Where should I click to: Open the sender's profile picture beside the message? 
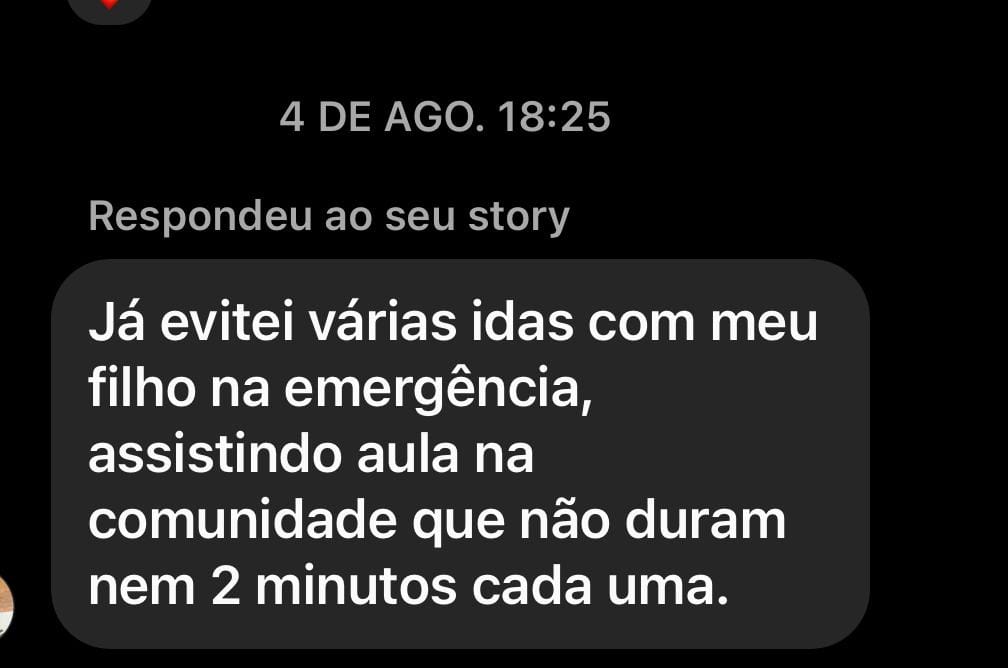(5, 606)
